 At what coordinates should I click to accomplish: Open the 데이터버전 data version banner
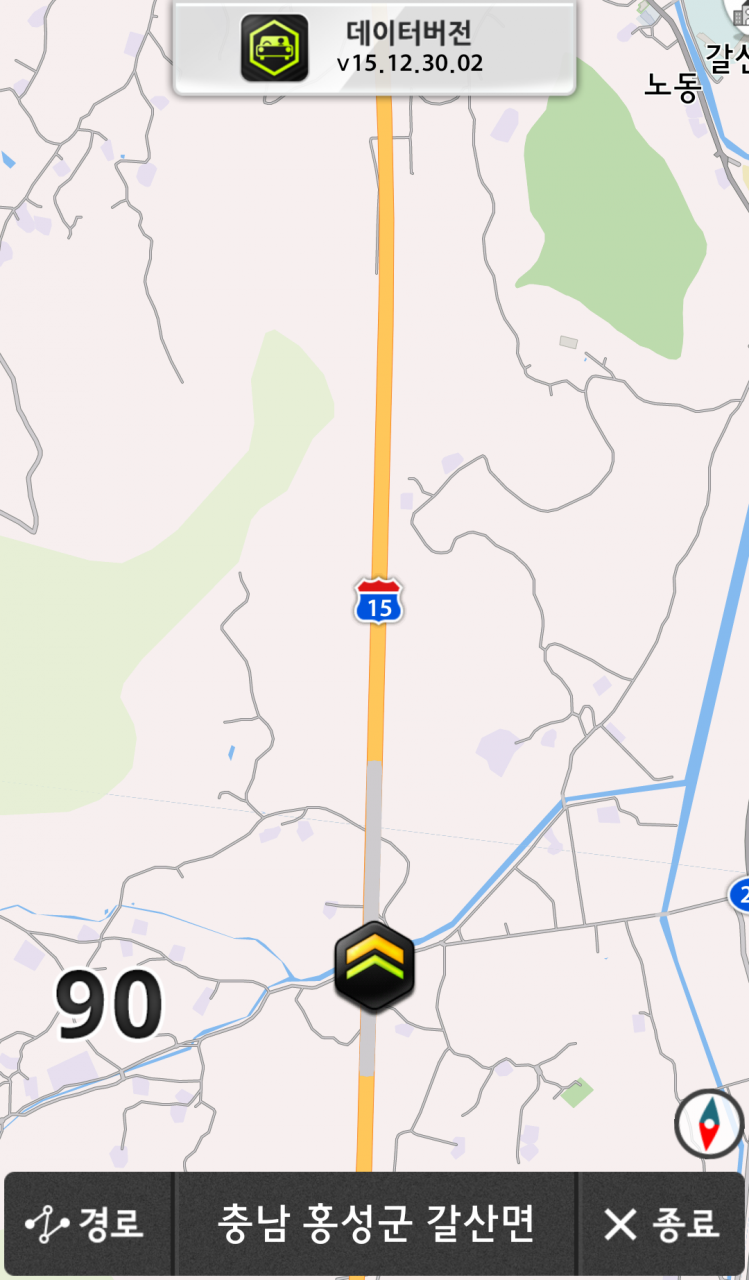375,48
